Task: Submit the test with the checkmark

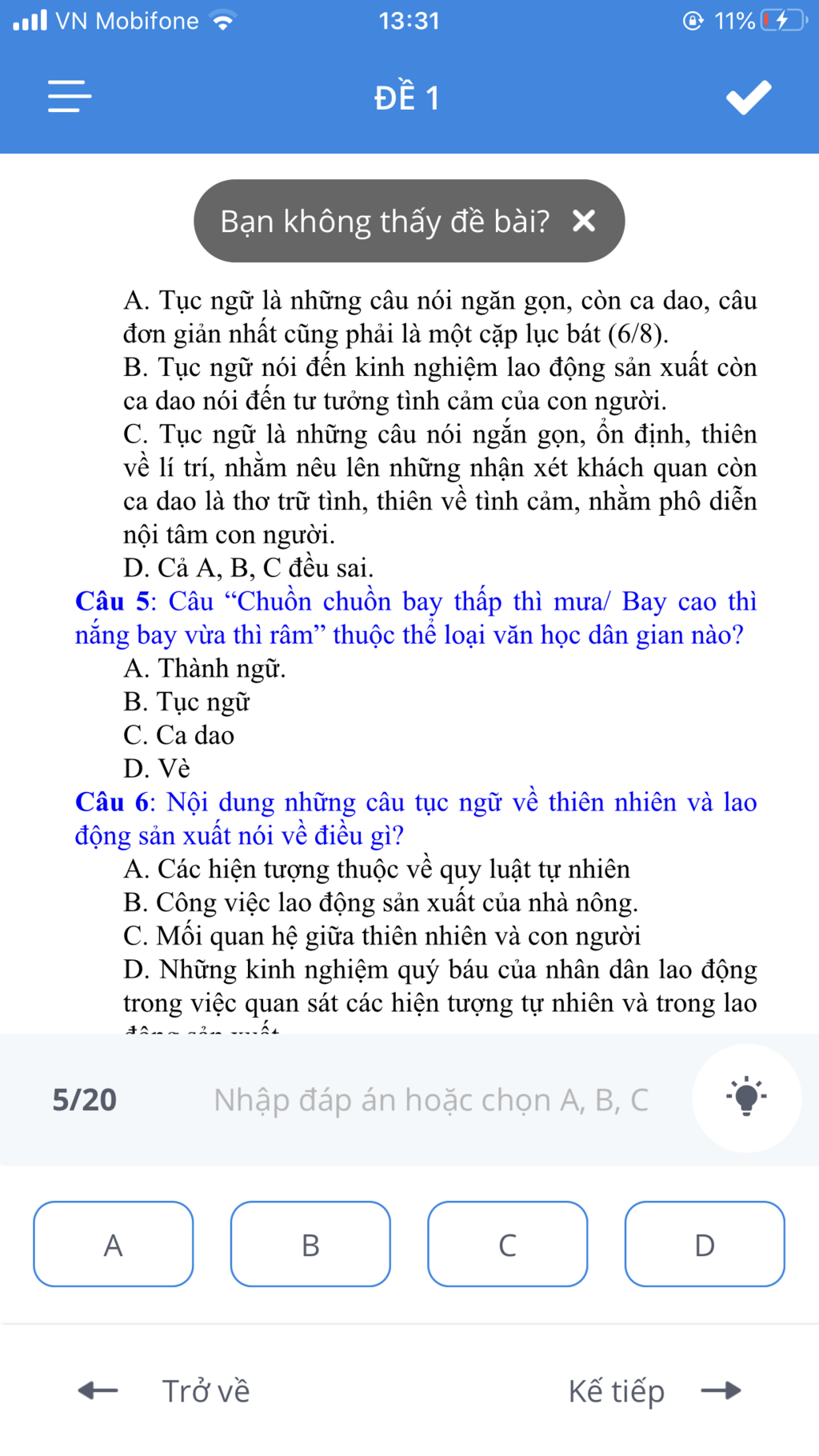Action: (x=749, y=98)
